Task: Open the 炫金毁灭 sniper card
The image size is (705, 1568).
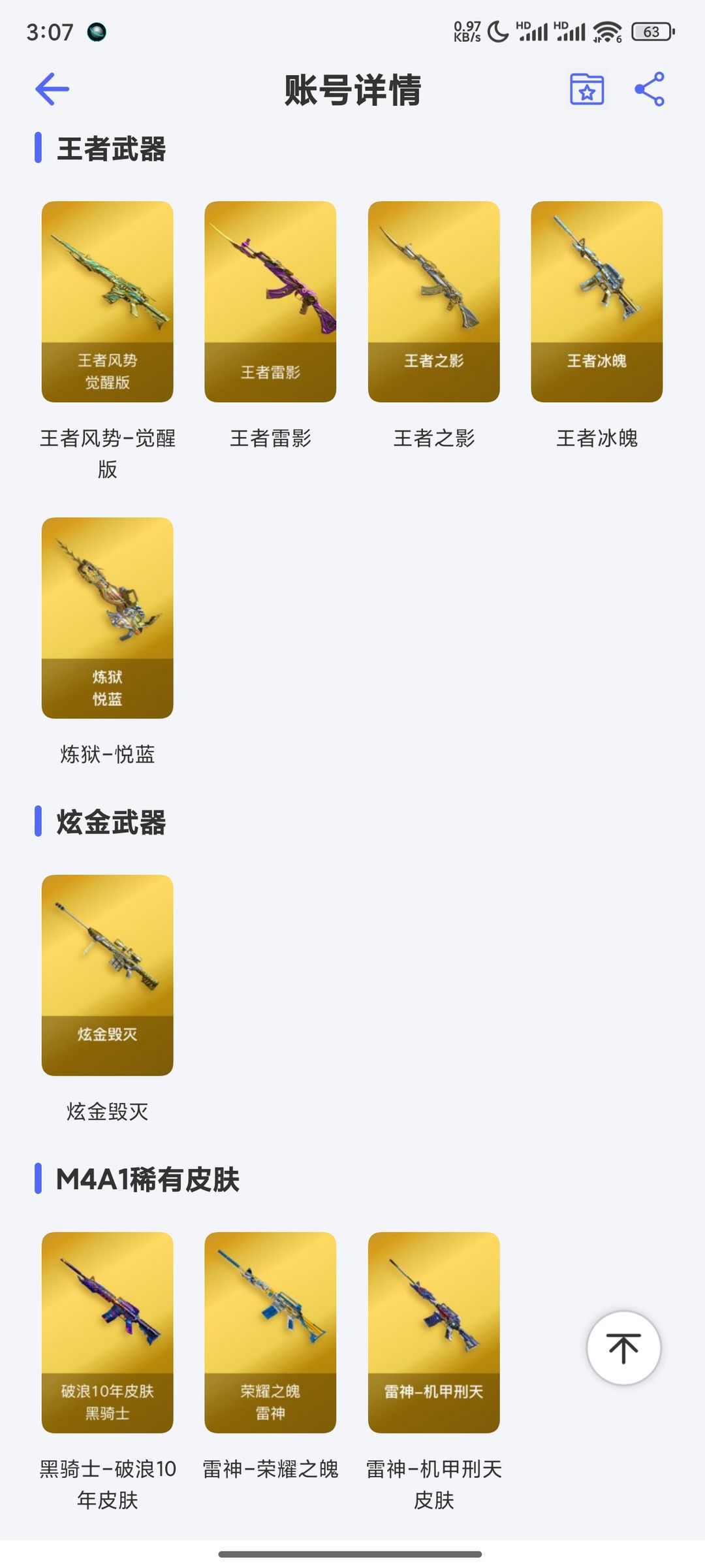Action: tap(108, 975)
